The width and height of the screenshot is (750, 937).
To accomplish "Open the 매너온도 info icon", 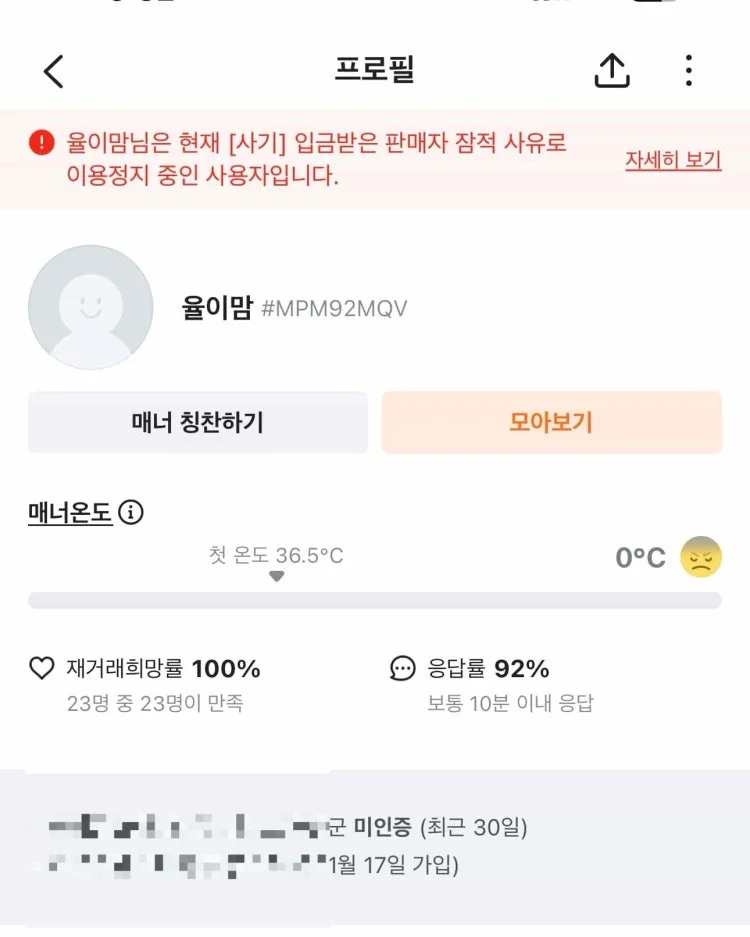I will click(131, 513).
